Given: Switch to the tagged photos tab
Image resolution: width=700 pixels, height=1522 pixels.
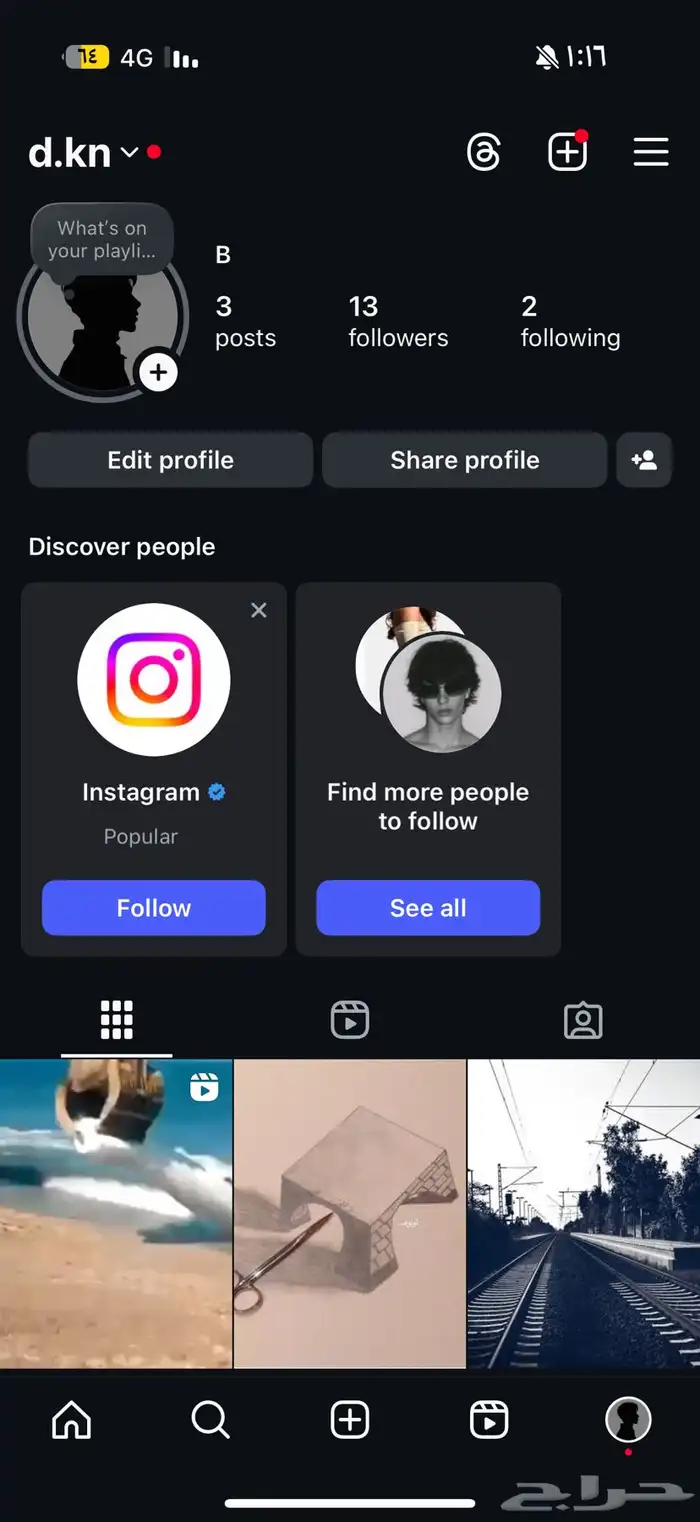Looking at the screenshot, I should pyautogui.click(x=583, y=1020).
